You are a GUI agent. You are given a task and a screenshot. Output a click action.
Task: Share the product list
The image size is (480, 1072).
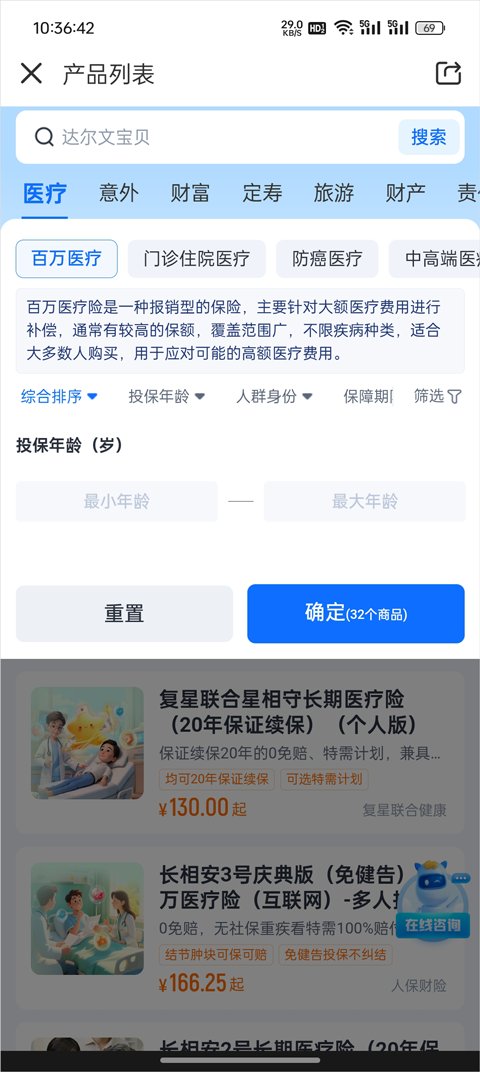coord(449,73)
